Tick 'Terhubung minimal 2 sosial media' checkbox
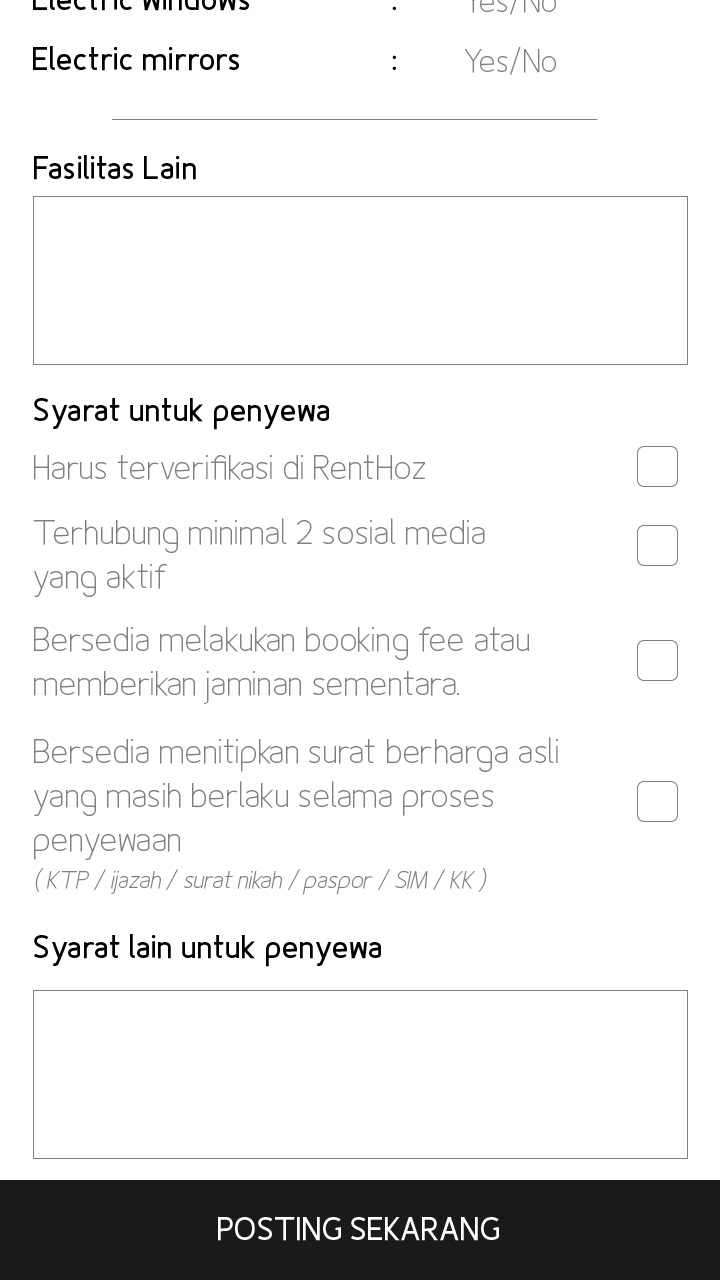The image size is (720, 1280). 657,546
